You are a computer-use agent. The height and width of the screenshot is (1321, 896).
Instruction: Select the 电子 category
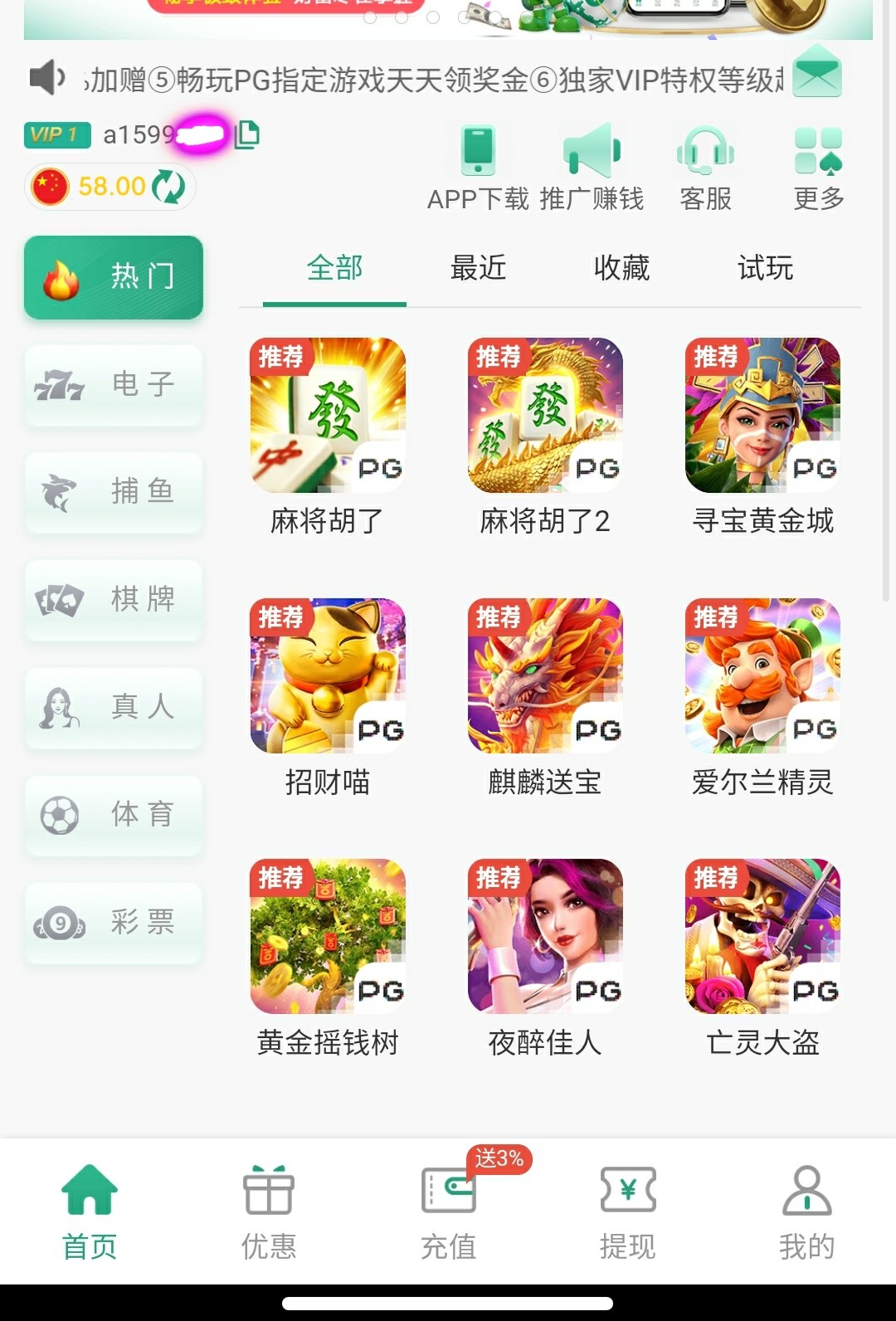coord(114,385)
